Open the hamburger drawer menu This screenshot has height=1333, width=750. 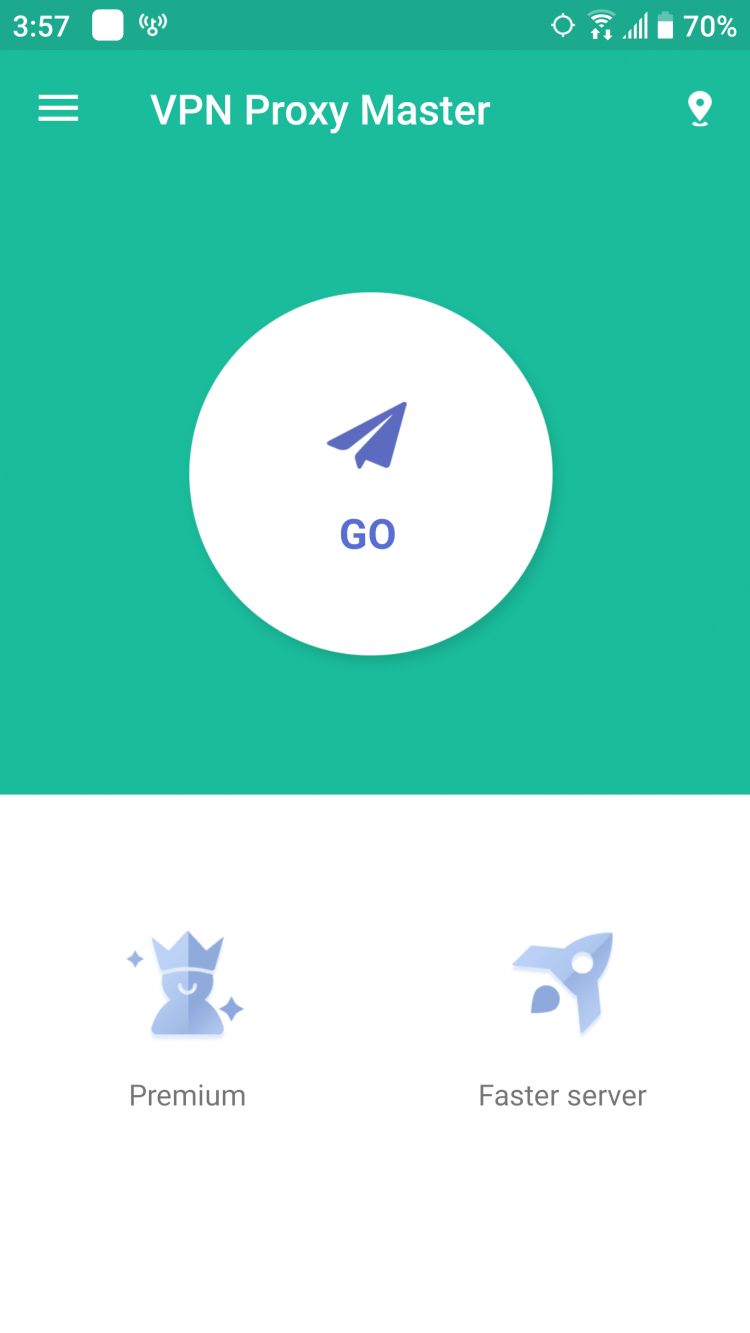click(58, 109)
